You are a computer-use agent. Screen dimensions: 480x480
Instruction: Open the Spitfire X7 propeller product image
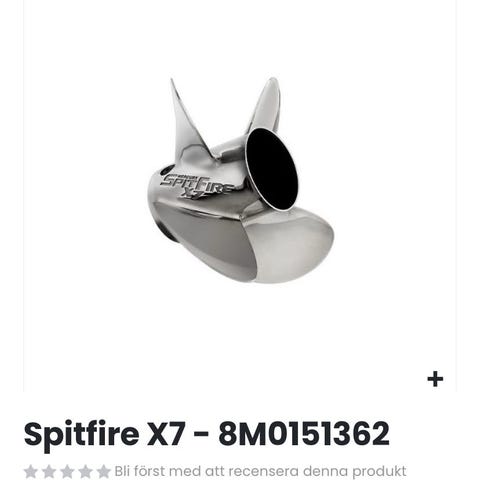click(240, 180)
